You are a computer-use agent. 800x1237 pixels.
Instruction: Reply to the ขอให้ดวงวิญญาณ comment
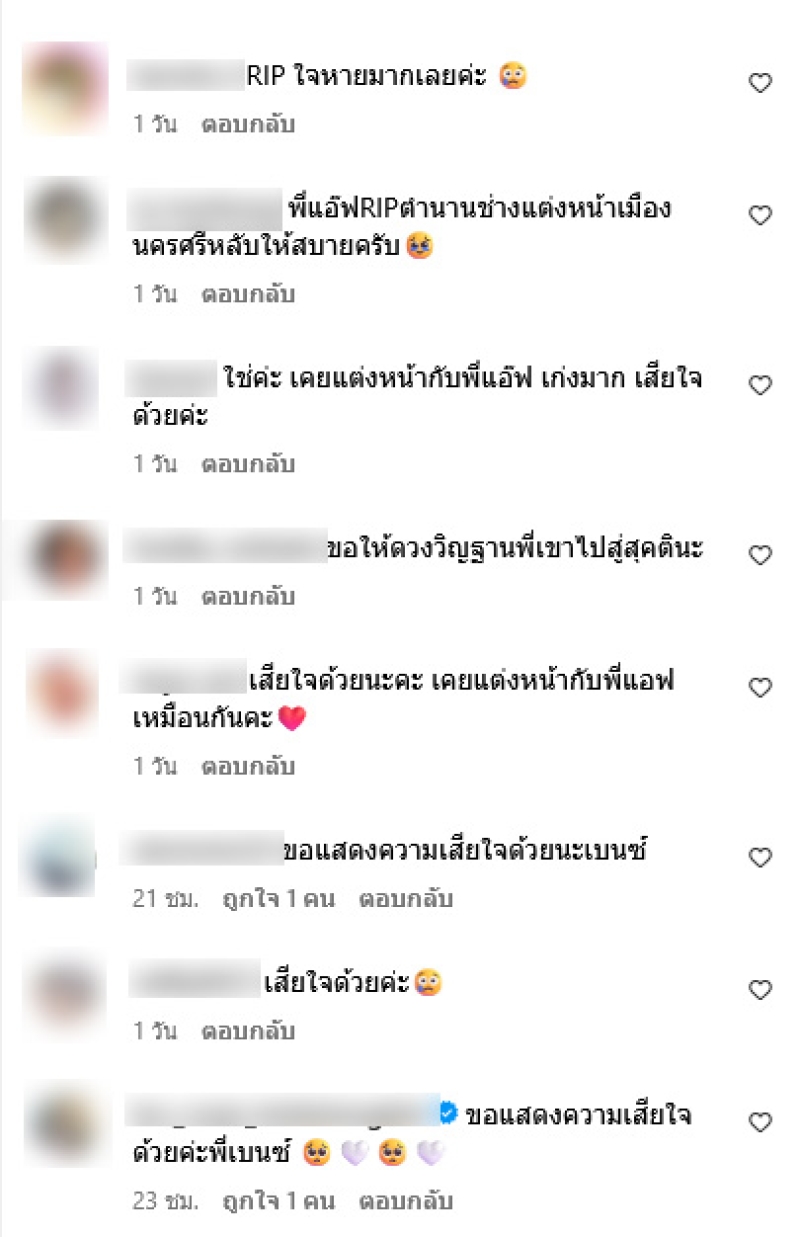[x=248, y=597]
